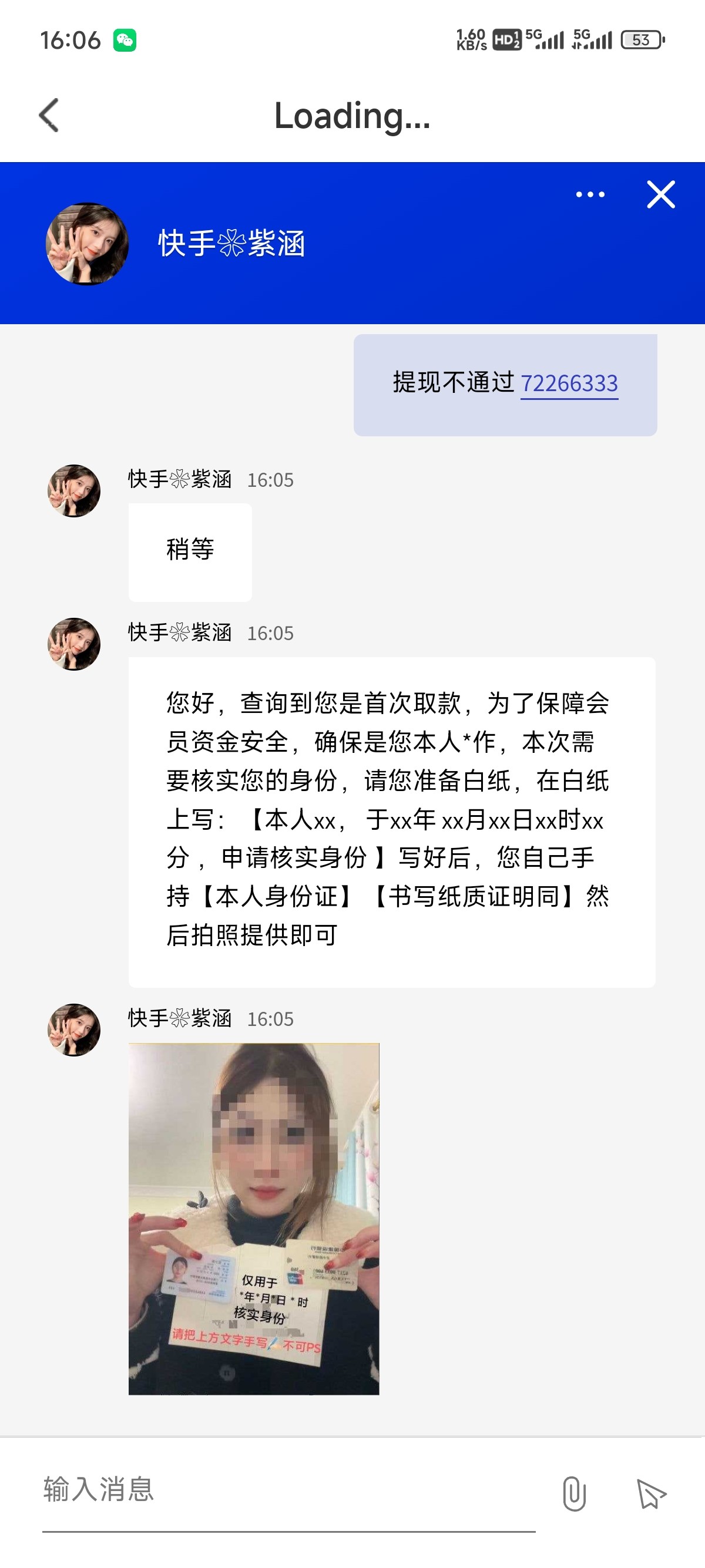Go back from the Loading page
The image size is (705, 1568).
49,115
